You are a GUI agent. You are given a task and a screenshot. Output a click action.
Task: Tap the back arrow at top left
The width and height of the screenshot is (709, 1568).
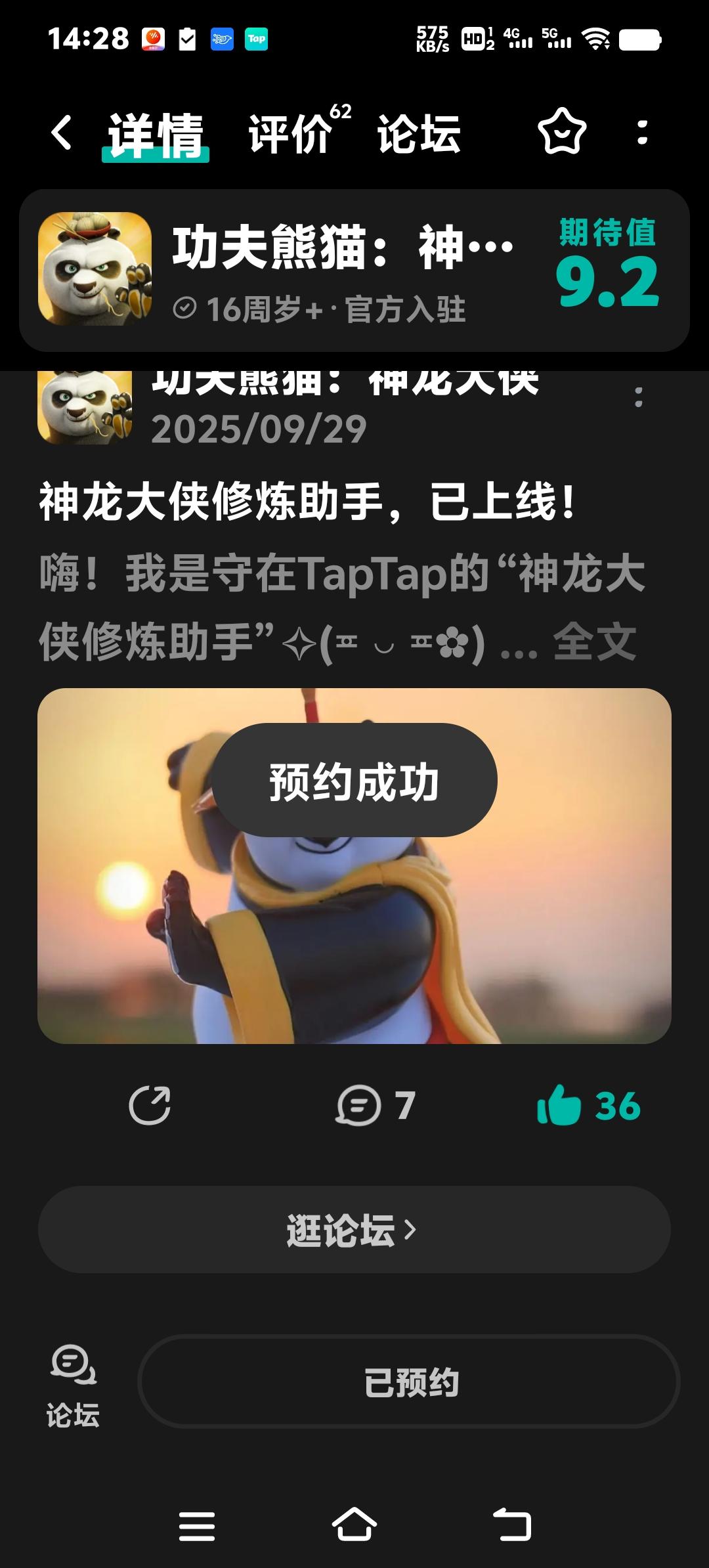(x=62, y=135)
